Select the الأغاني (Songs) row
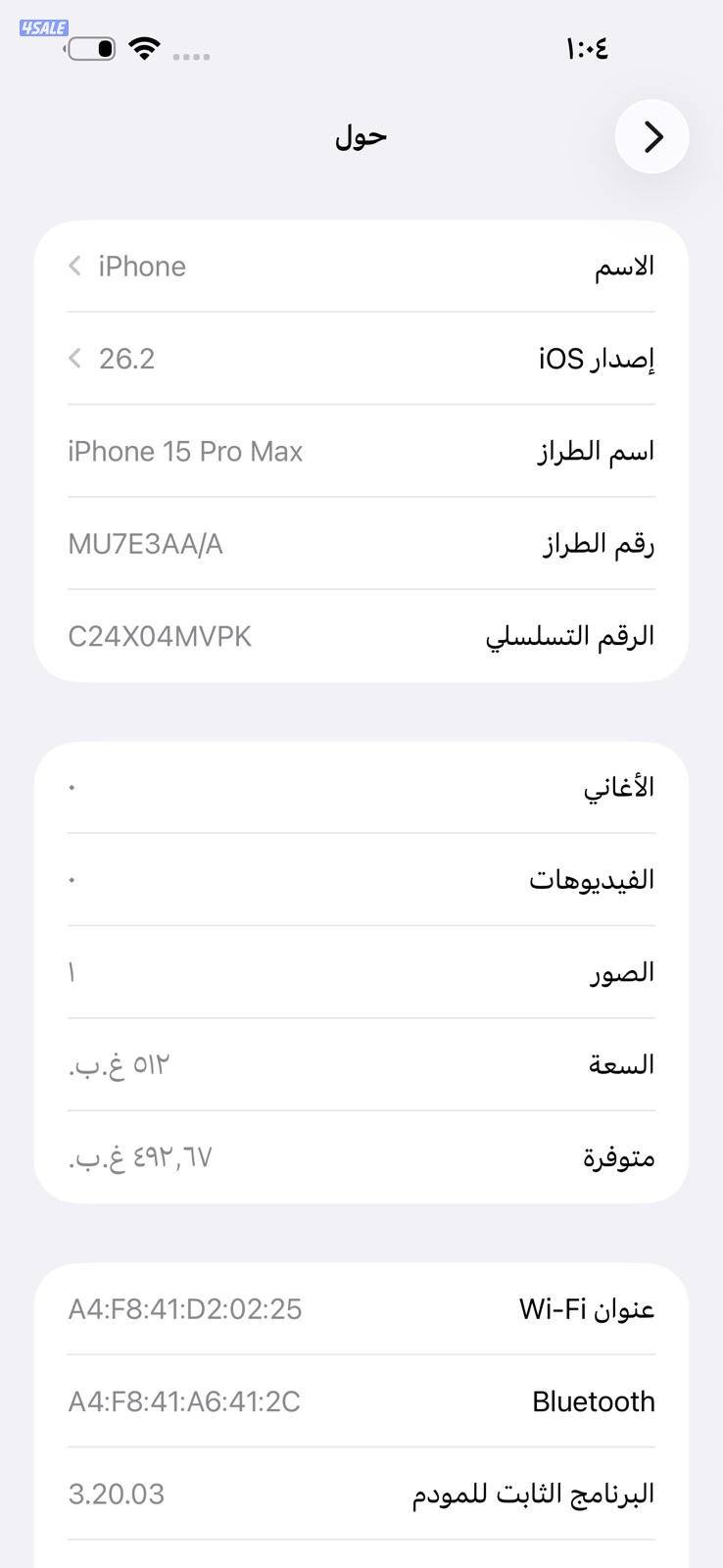This screenshot has width=723, height=1568. [x=361, y=786]
